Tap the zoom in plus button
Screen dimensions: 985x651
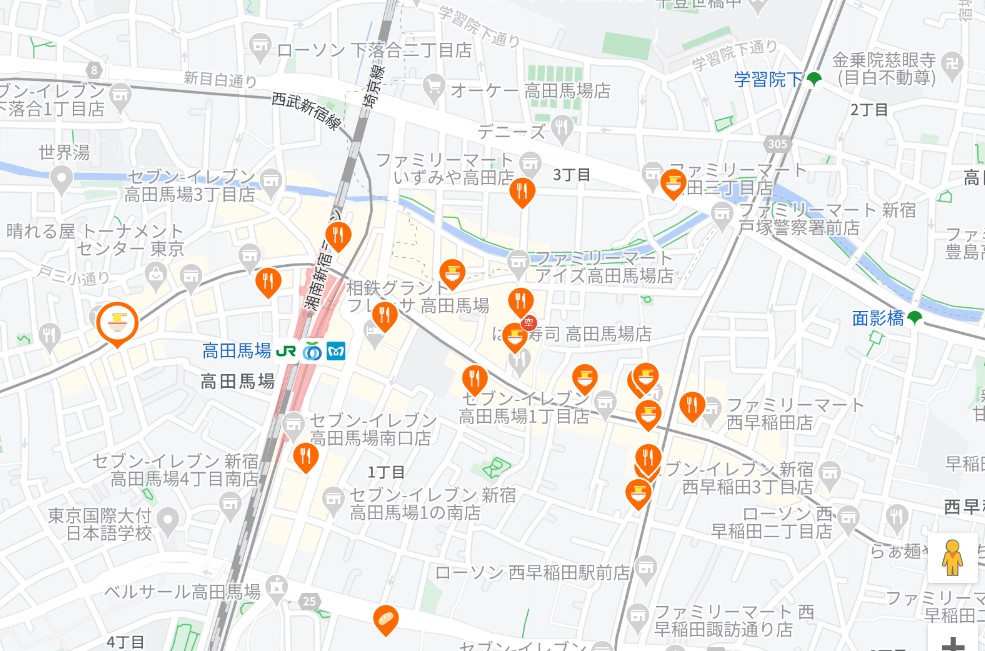click(955, 643)
